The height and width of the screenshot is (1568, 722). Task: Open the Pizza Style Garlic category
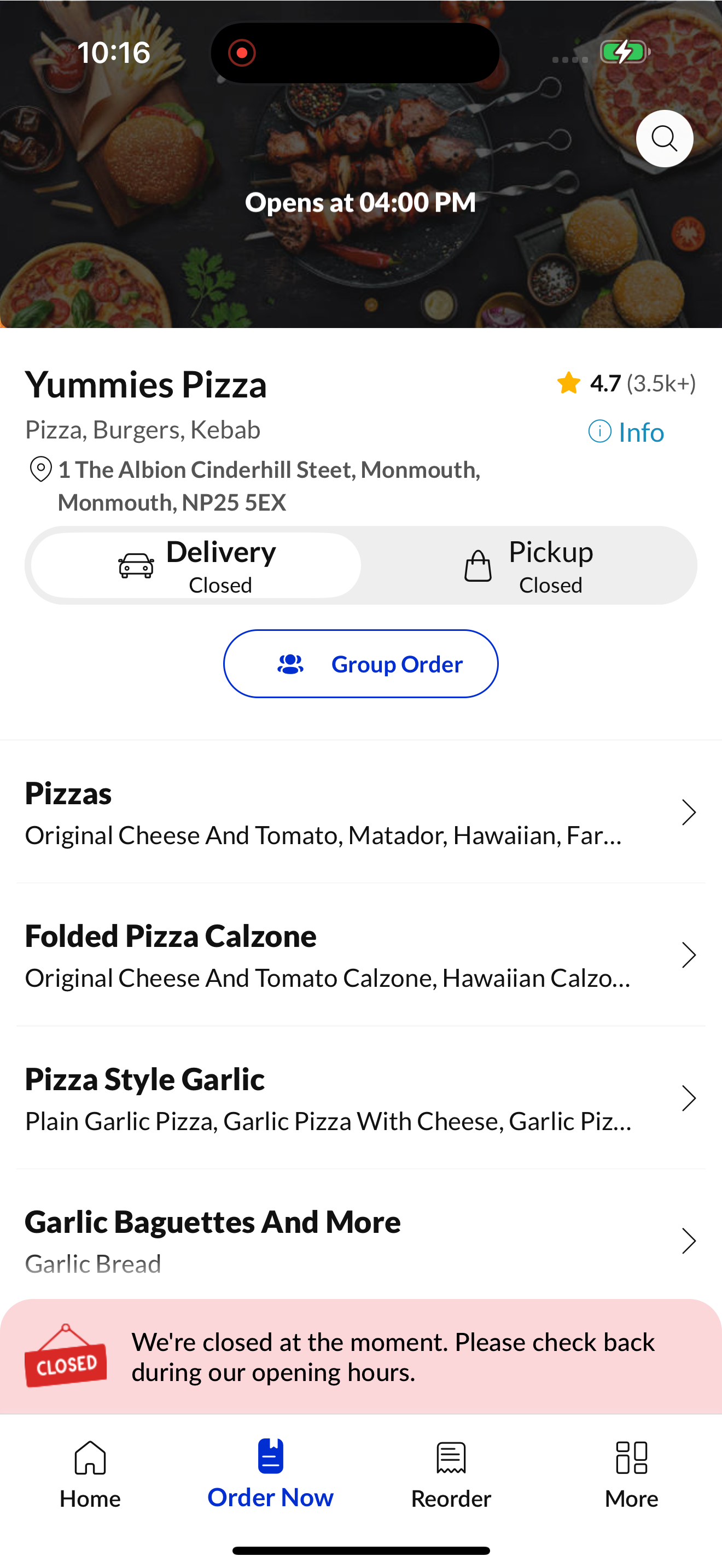[x=361, y=1097]
